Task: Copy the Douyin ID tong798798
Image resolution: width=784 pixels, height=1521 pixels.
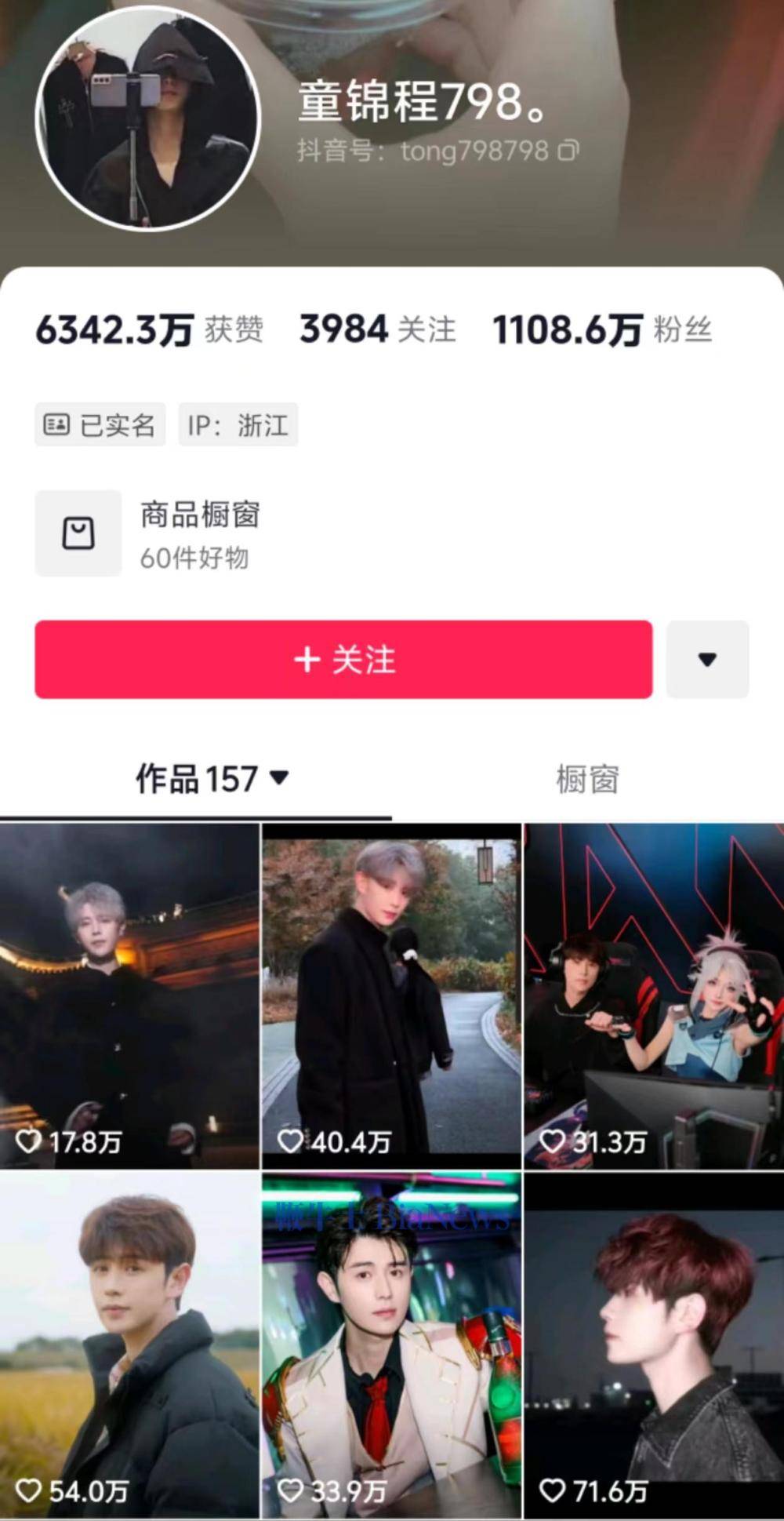Action: coord(568,150)
